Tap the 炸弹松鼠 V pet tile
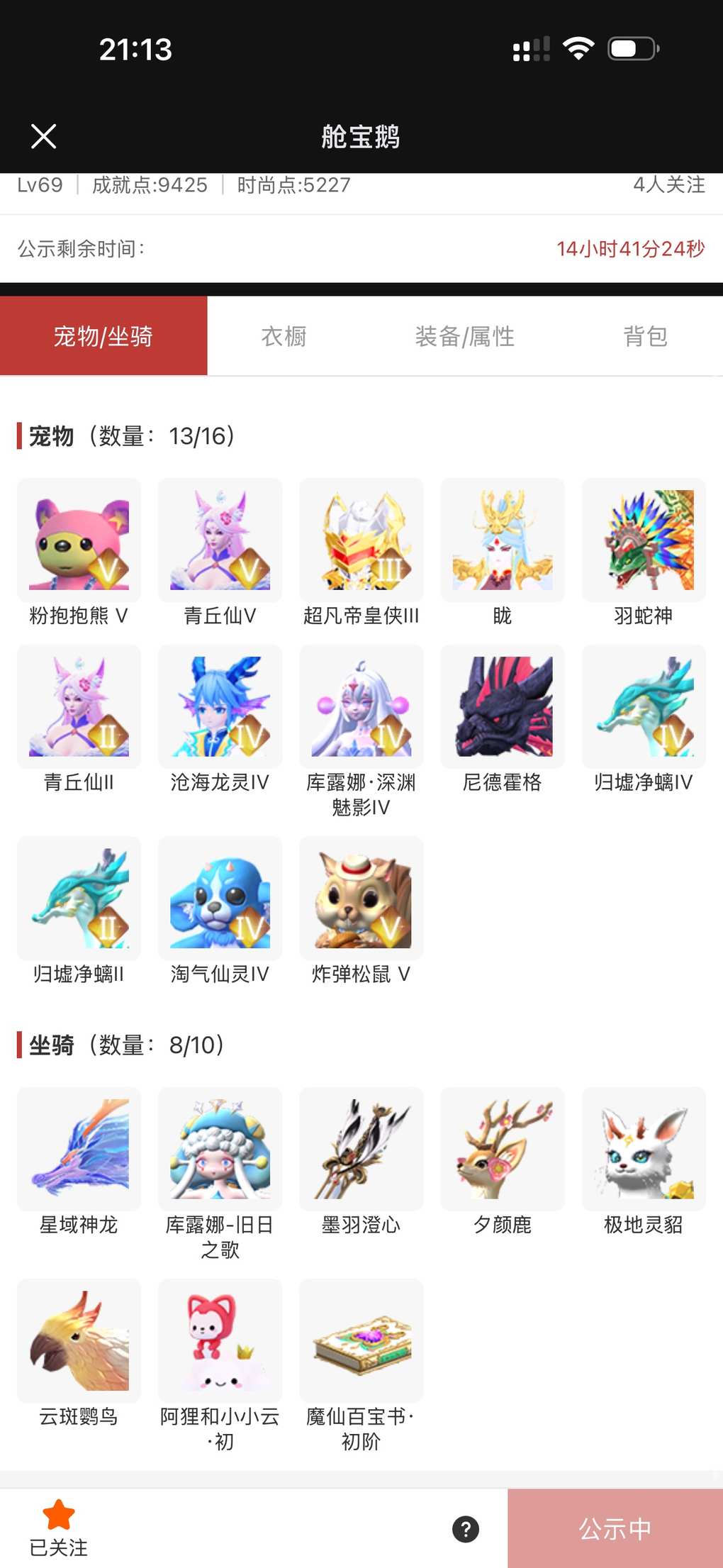This screenshot has height=1568, width=723. (361, 899)
